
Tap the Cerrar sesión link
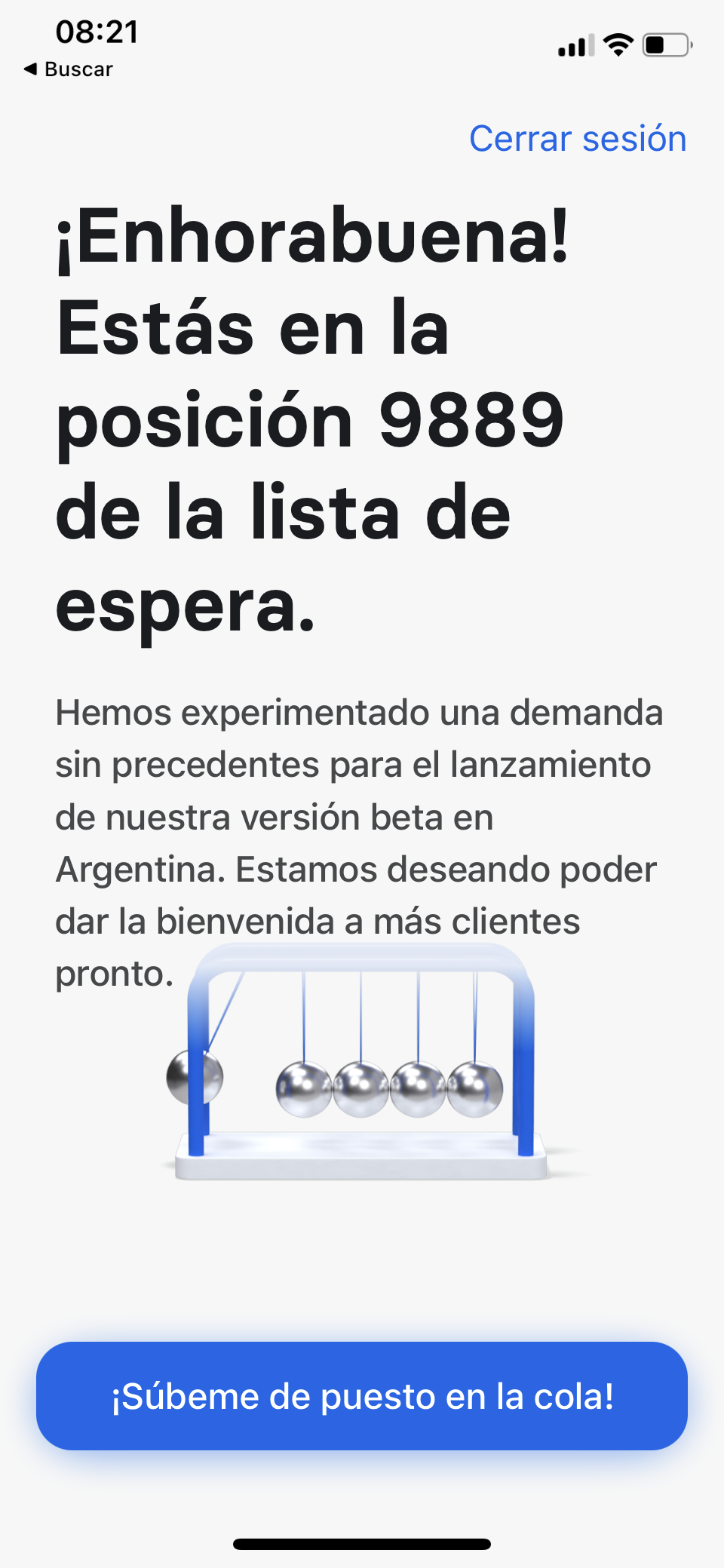click(578, 139)
